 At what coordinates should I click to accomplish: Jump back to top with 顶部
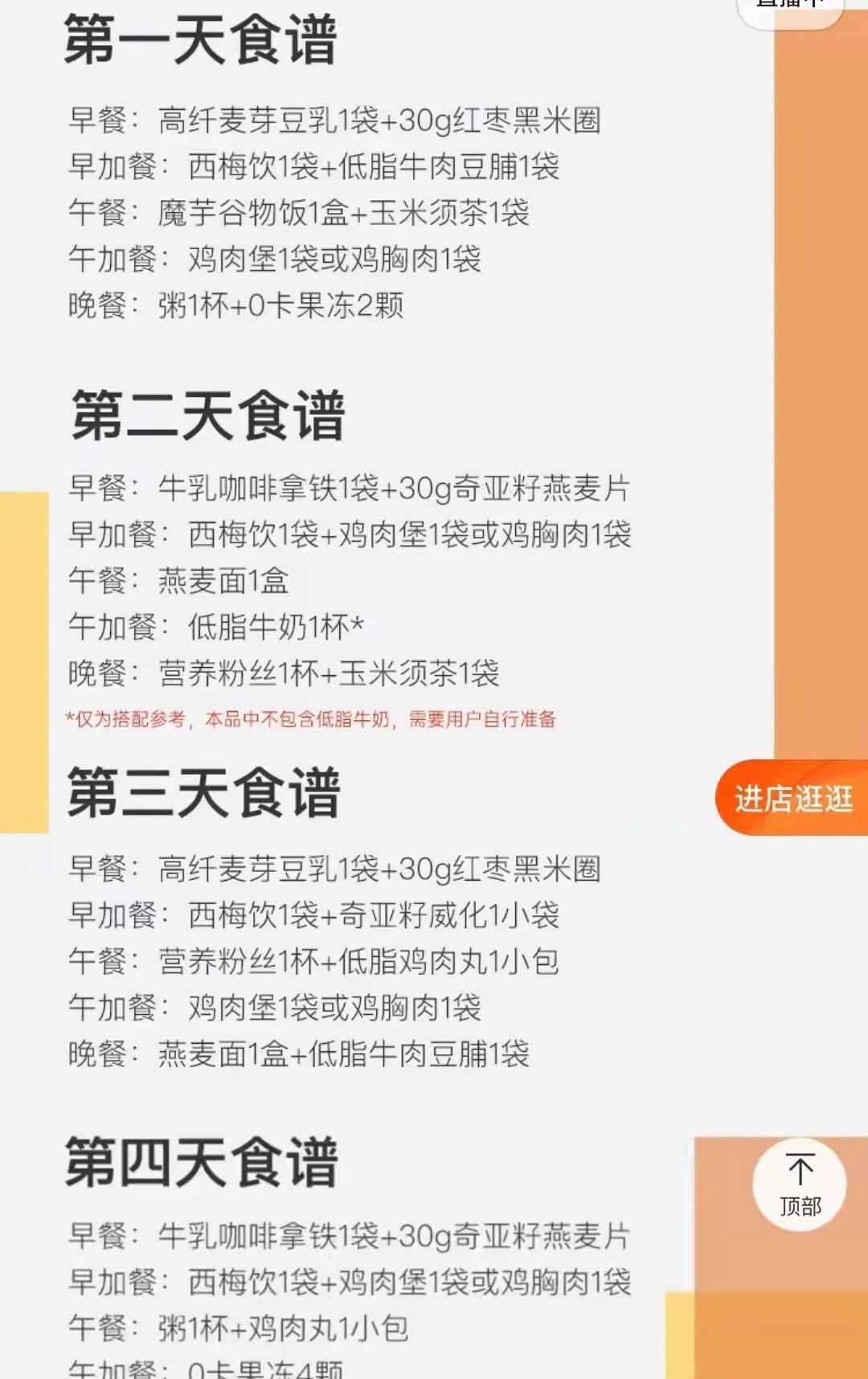pyautogui.click(x=800, y=1185)
